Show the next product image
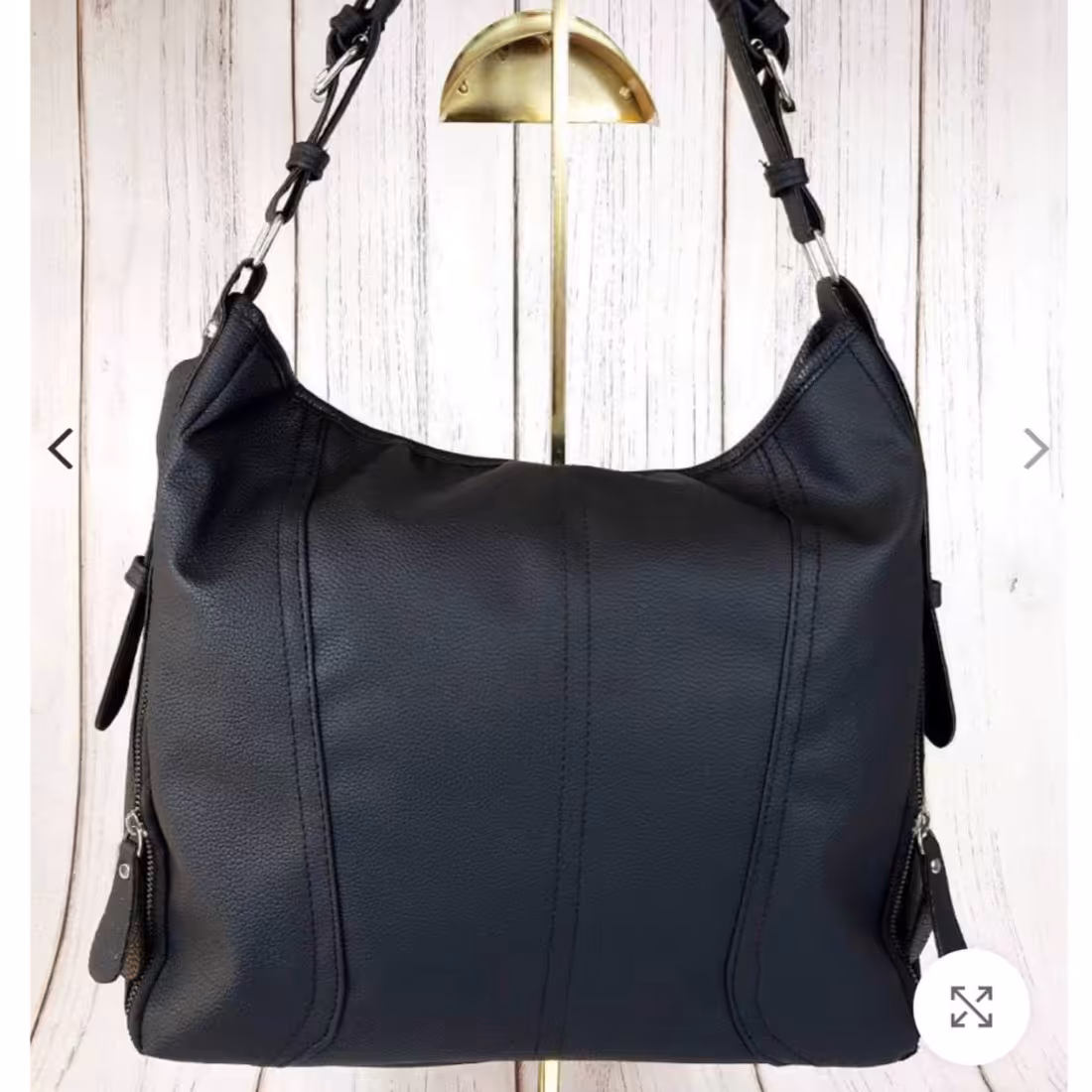The height and width of the screenshot is (1092, 1092). 1034,449
